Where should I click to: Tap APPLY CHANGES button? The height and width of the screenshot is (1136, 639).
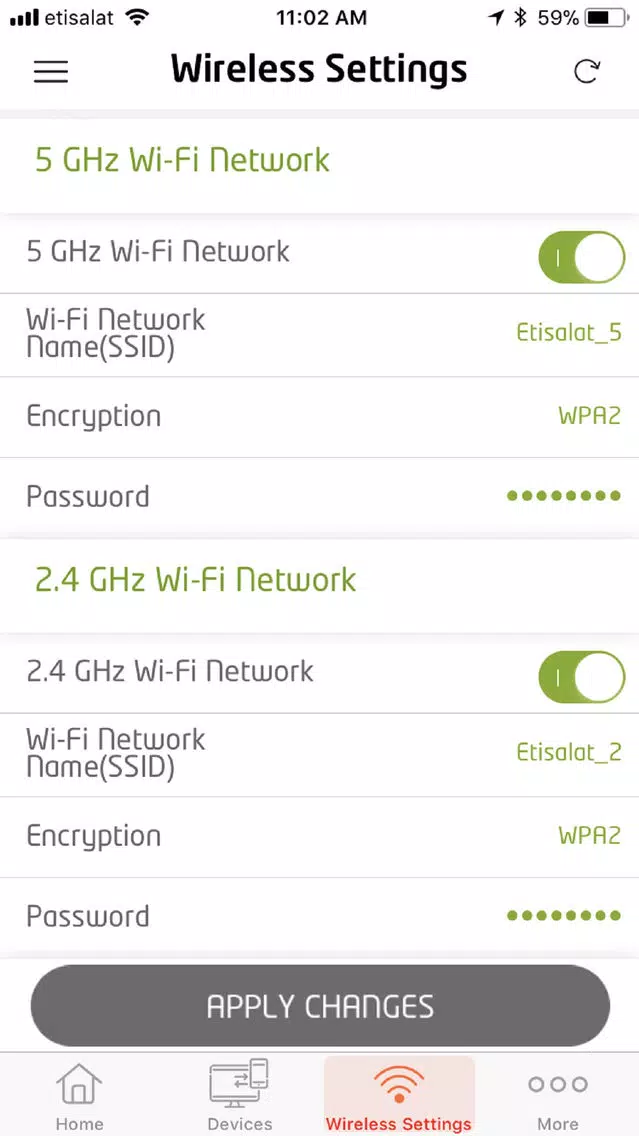320,1006
